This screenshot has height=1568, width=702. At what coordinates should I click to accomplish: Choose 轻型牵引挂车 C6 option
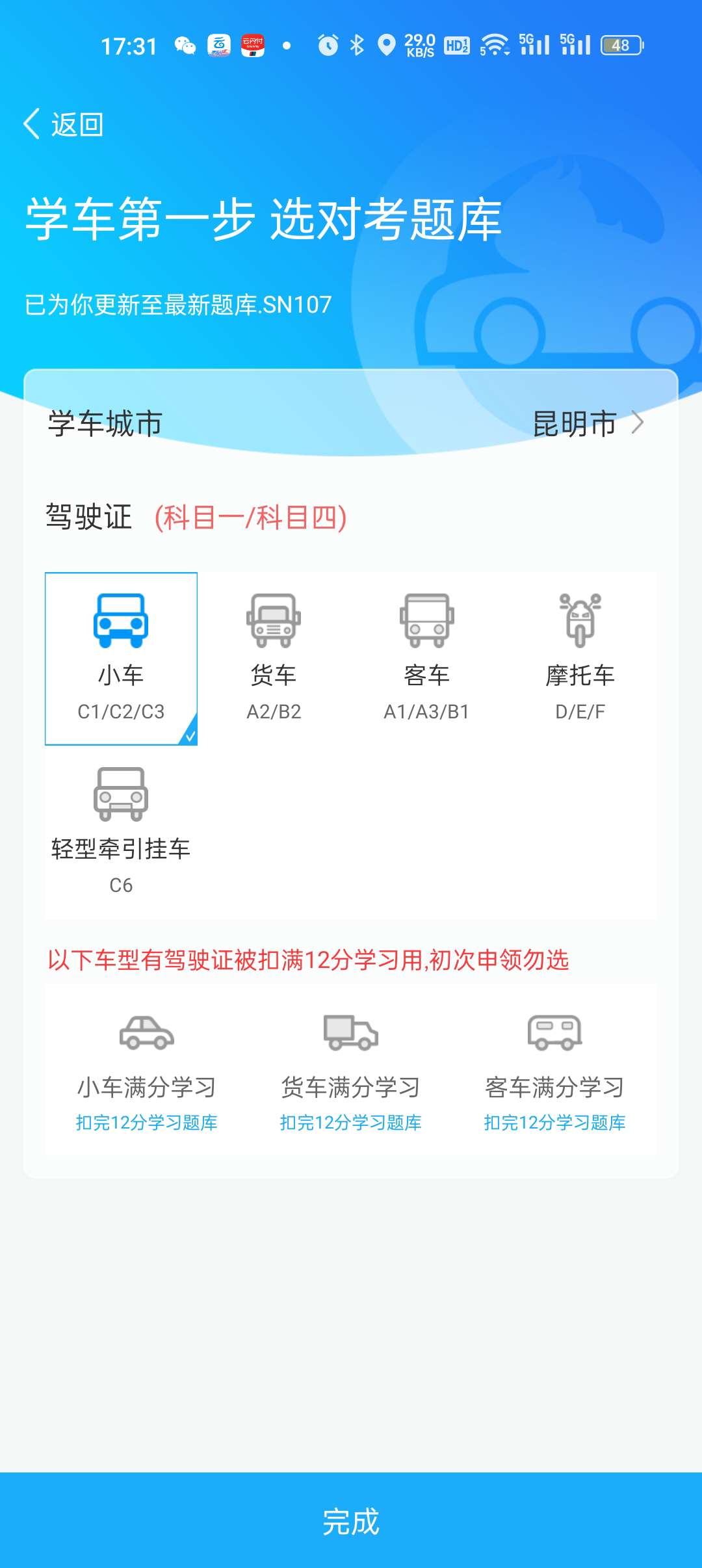(x=121, y=831)
